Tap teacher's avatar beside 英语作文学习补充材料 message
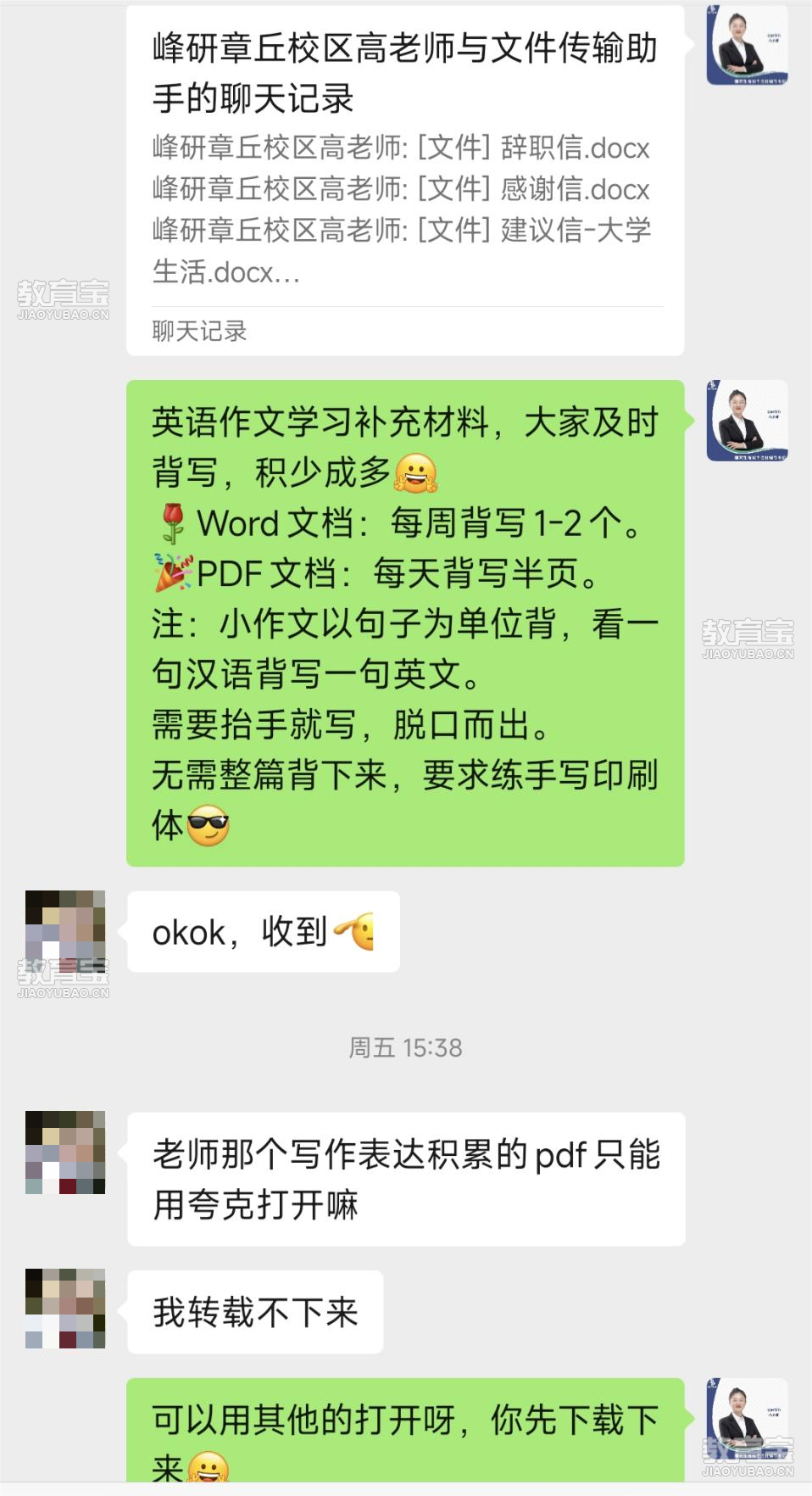 coord(747,421)
